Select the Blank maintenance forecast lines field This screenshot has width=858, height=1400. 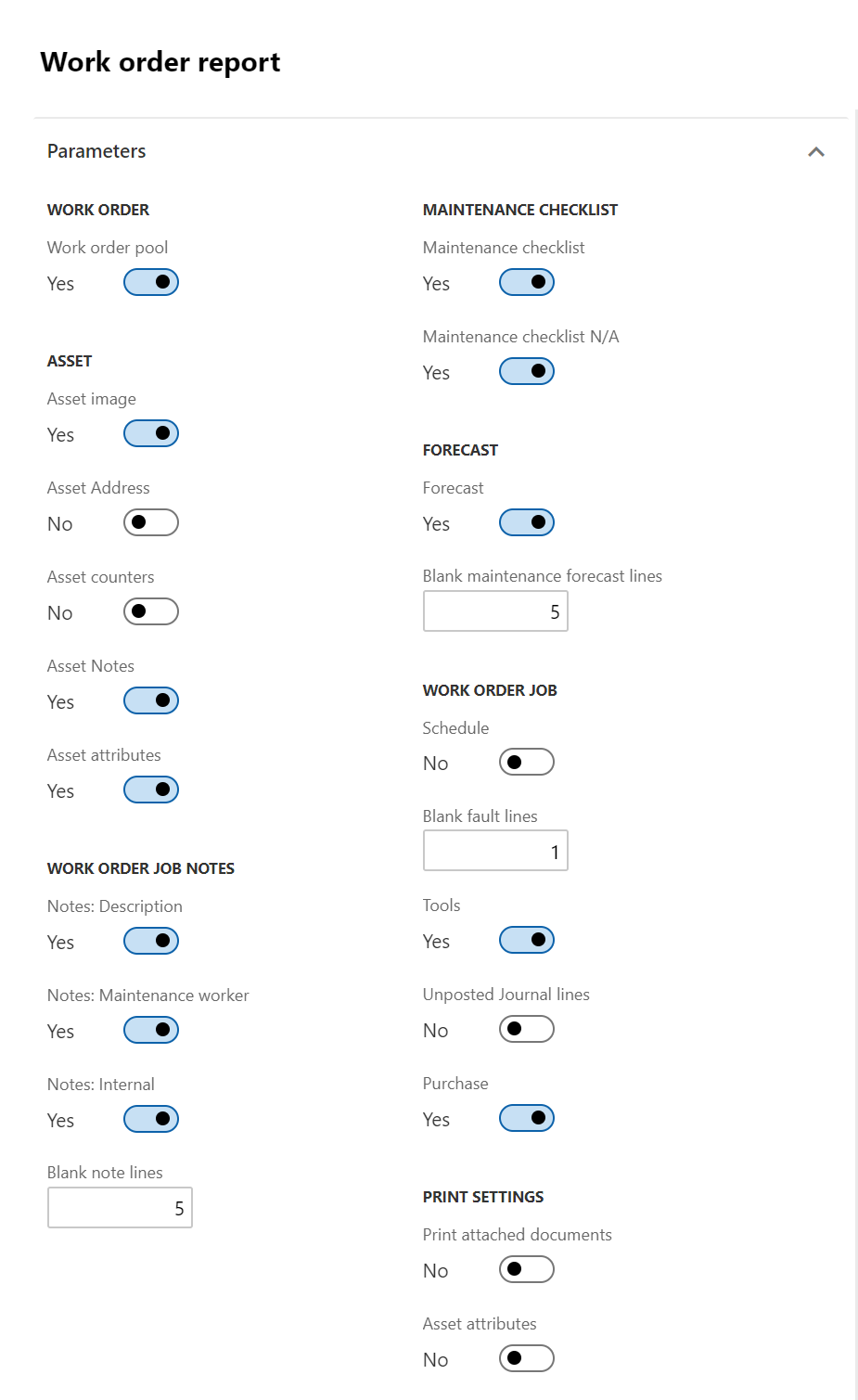click(495, 611)
